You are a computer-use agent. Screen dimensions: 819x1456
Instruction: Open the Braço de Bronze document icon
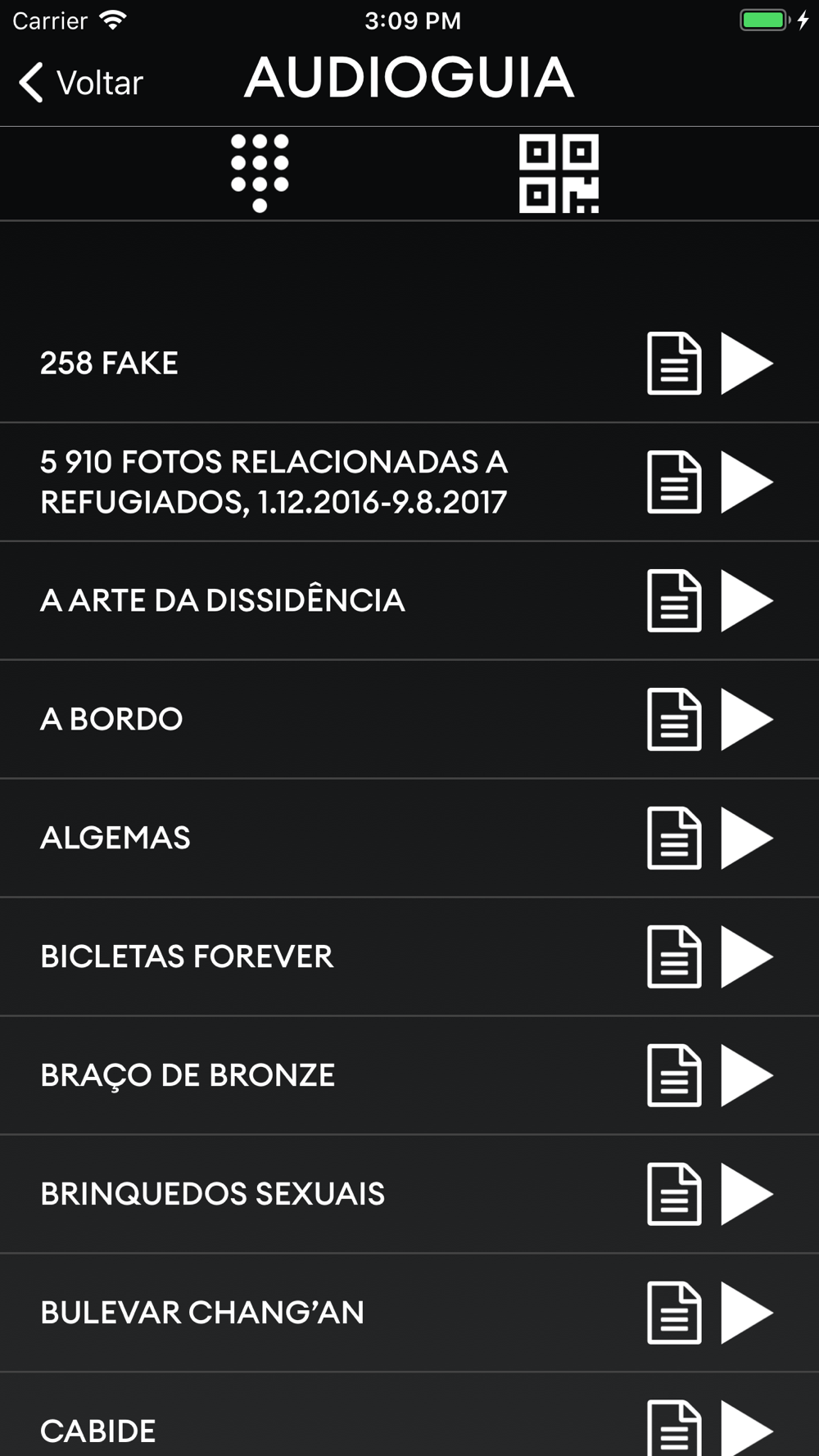[x=674, y=1076]
